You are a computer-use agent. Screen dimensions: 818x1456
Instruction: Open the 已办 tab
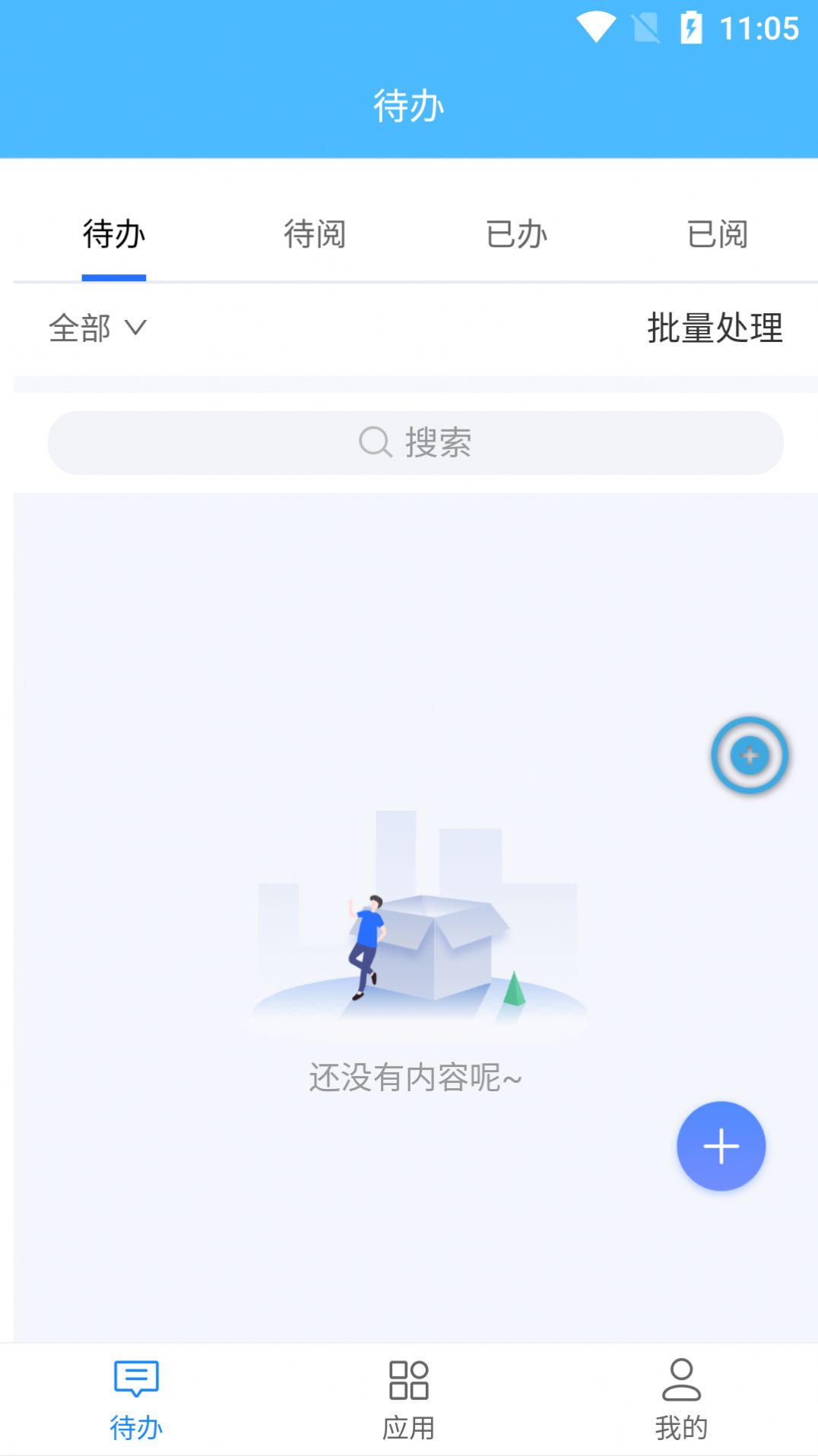point(517,235)
